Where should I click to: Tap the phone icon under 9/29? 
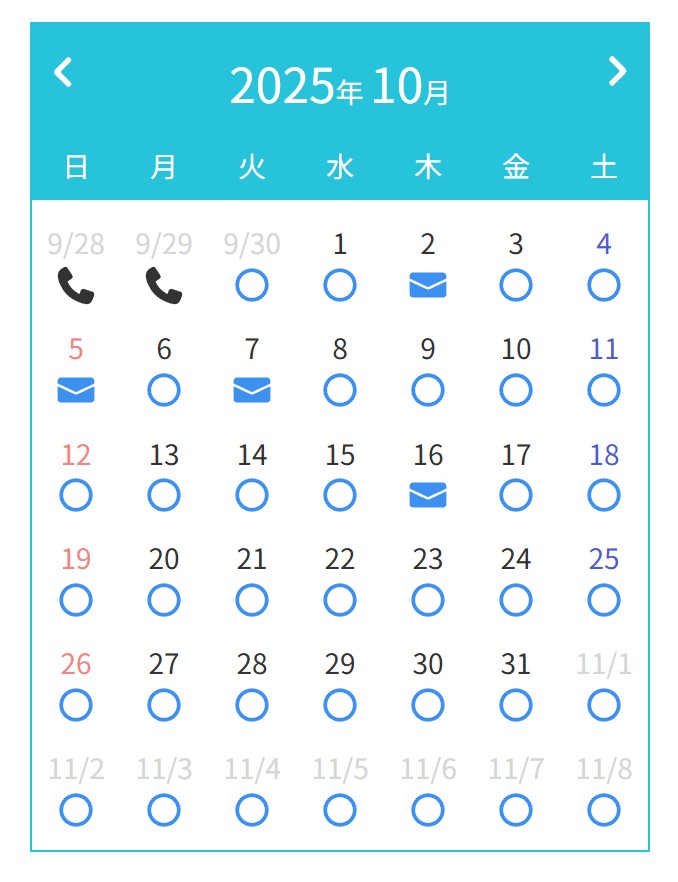point(164,286)
